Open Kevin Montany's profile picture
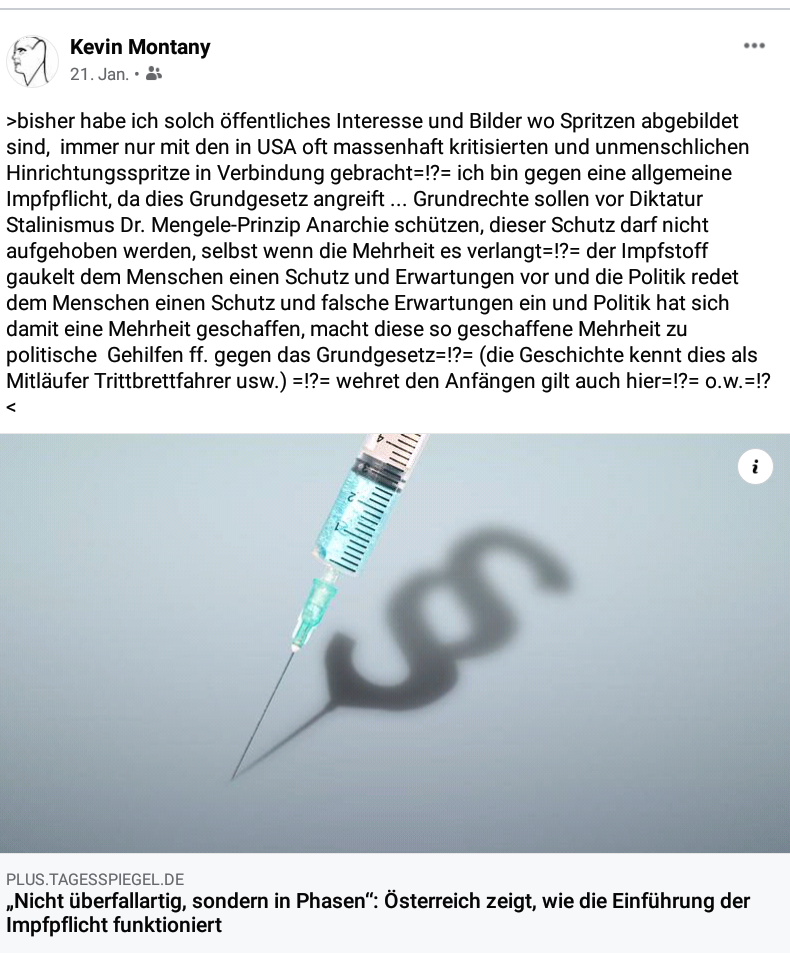Image resolution: width=790 pixels, height=953 pixels. coord(32,60)
